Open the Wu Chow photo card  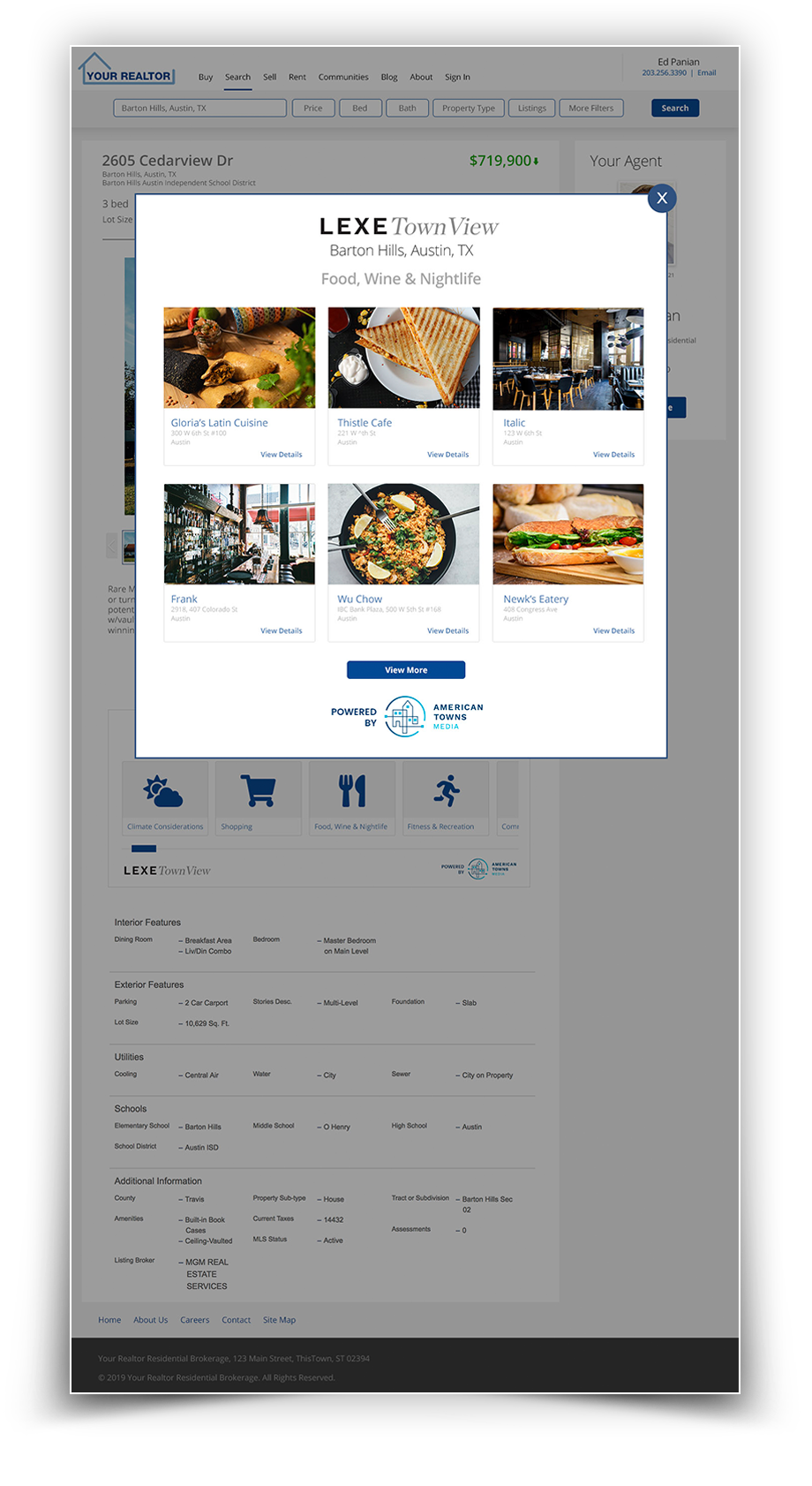pyautogui.click(x=403, y=534)
